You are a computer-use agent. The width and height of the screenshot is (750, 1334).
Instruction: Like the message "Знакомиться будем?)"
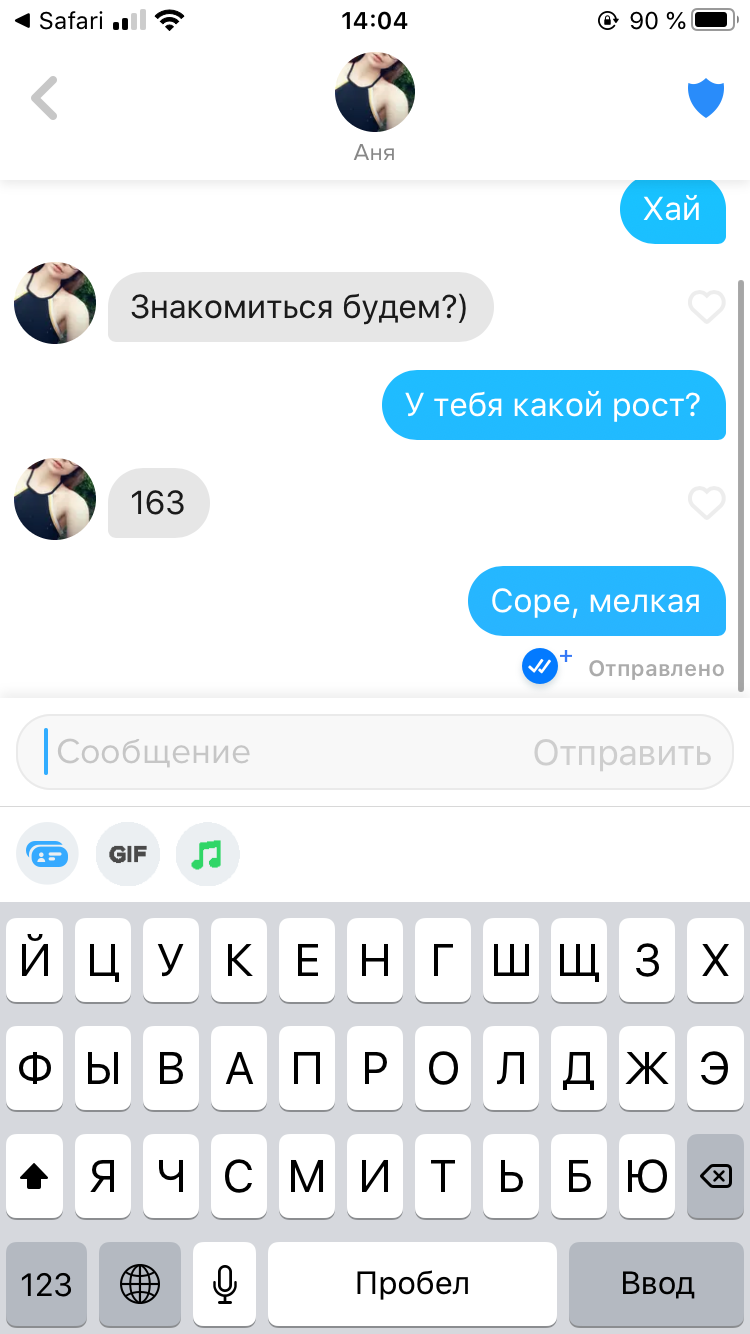click(x=706, y=307)
